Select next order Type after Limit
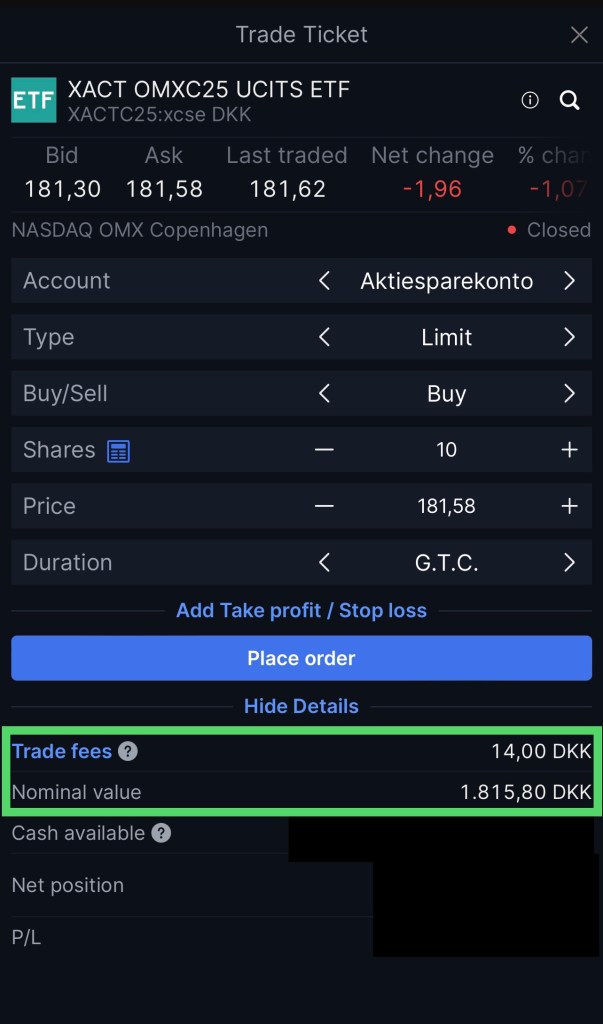Image resolution: width=603 pixels, height=1024 pixels. click(x=569, y=337)
